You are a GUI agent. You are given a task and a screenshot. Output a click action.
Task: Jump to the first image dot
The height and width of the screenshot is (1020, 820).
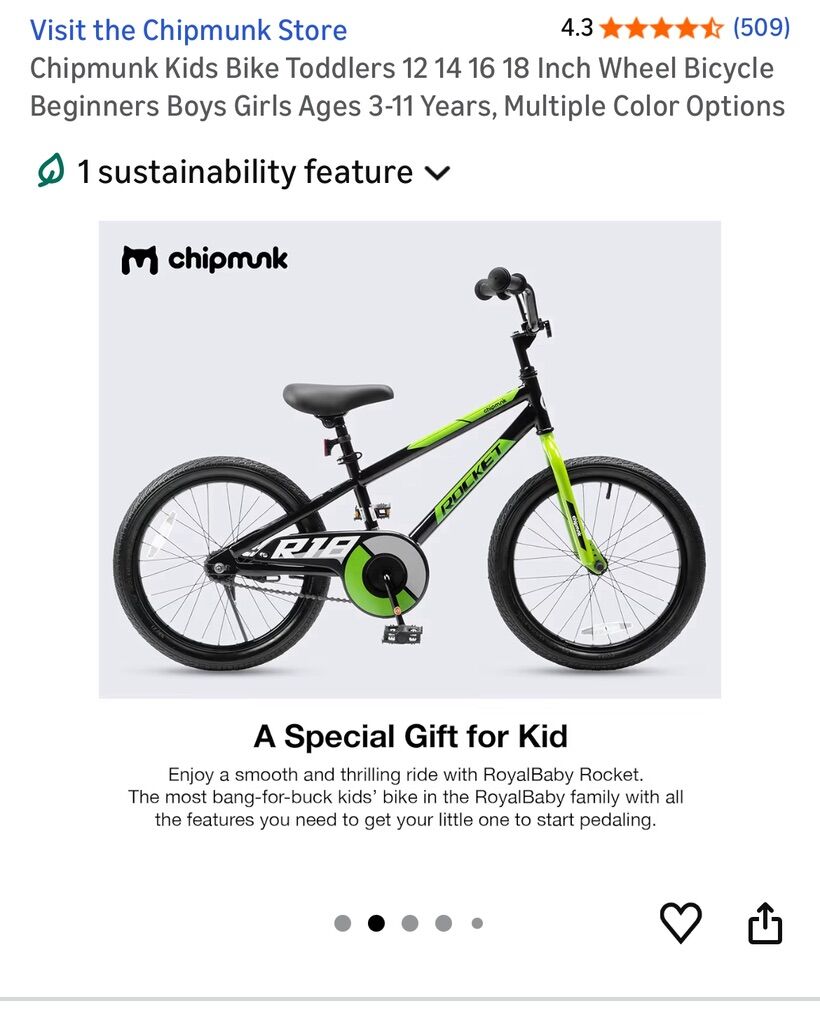pyautogui.click(x=342, y=923)
